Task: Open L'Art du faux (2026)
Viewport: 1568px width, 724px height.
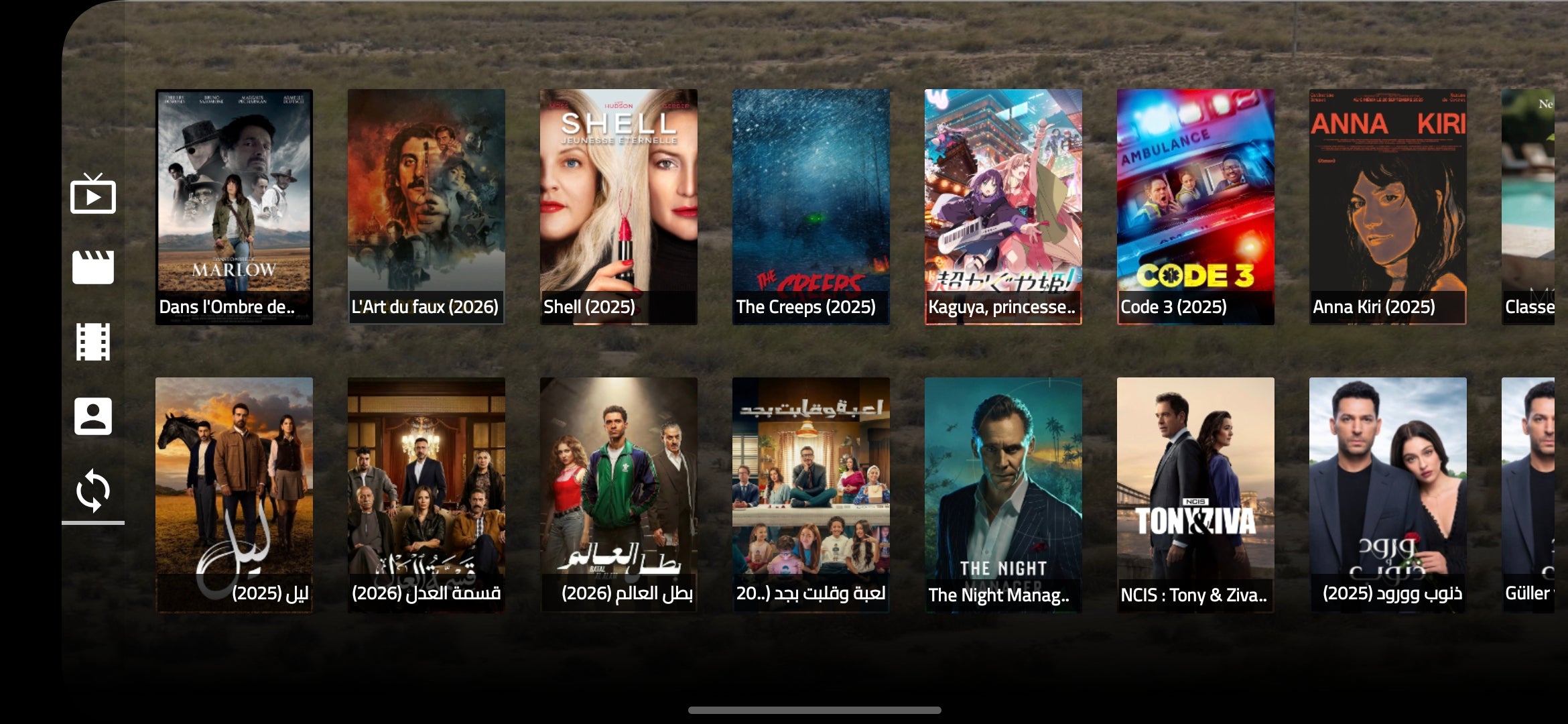Action: [x=426, y=206]
